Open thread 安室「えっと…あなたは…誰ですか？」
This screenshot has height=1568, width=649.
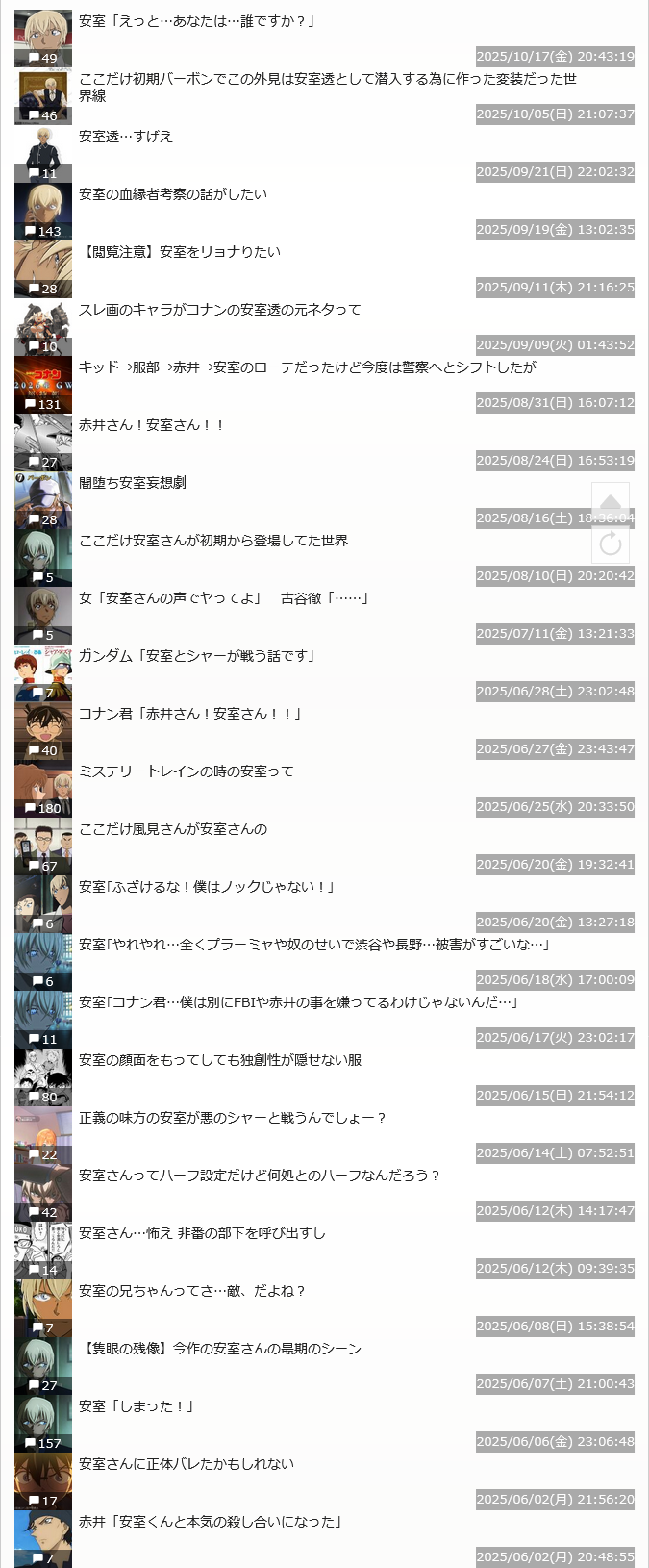196,21
